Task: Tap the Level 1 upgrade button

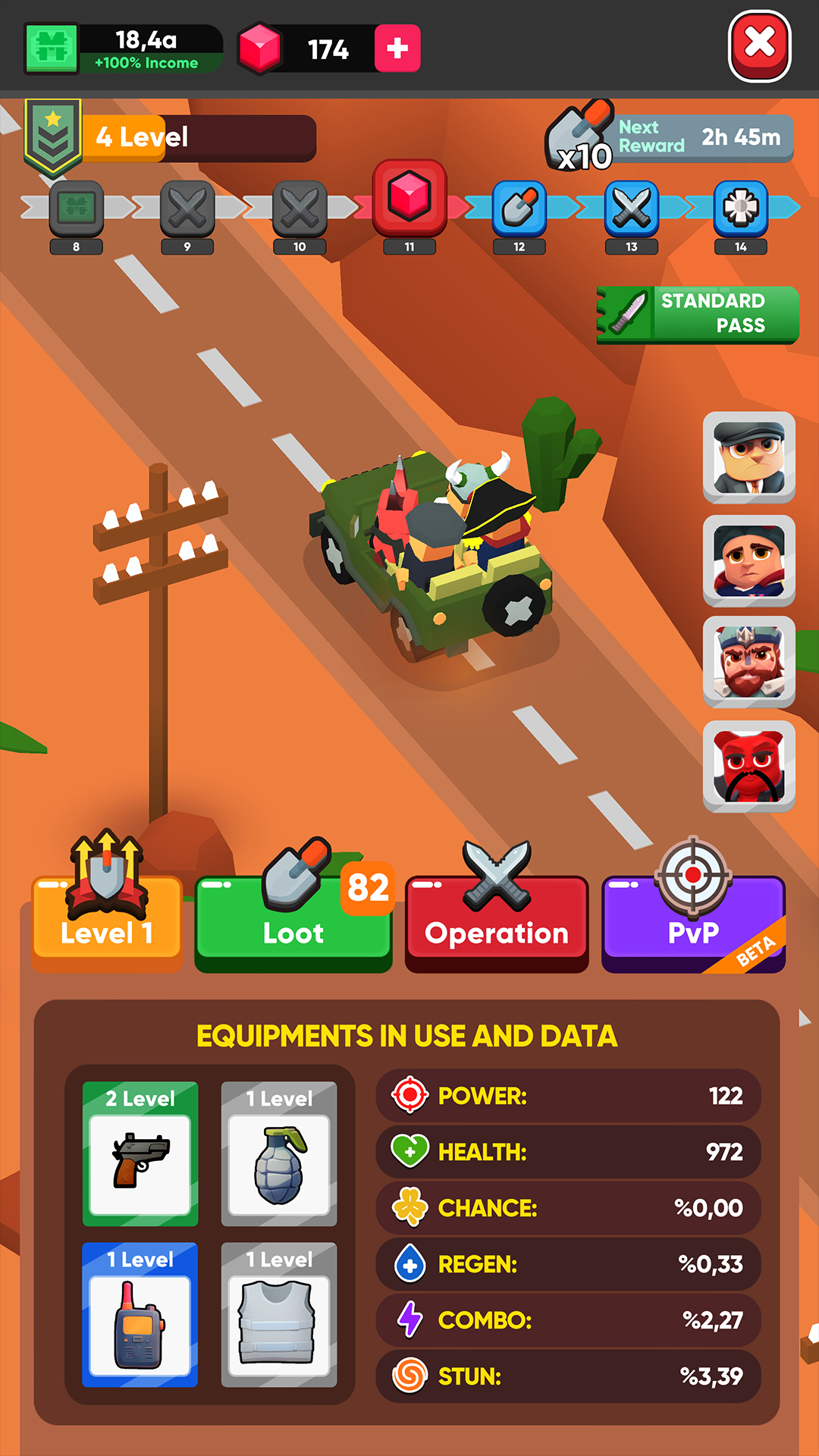Action: 107,924
